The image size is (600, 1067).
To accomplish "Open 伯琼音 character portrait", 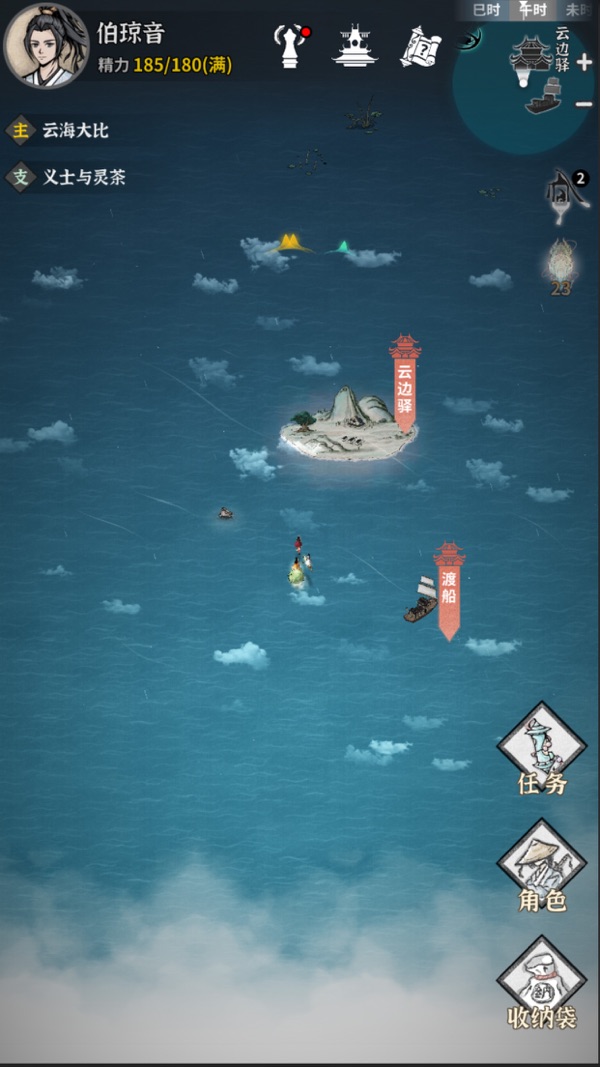I will [45, 46].
